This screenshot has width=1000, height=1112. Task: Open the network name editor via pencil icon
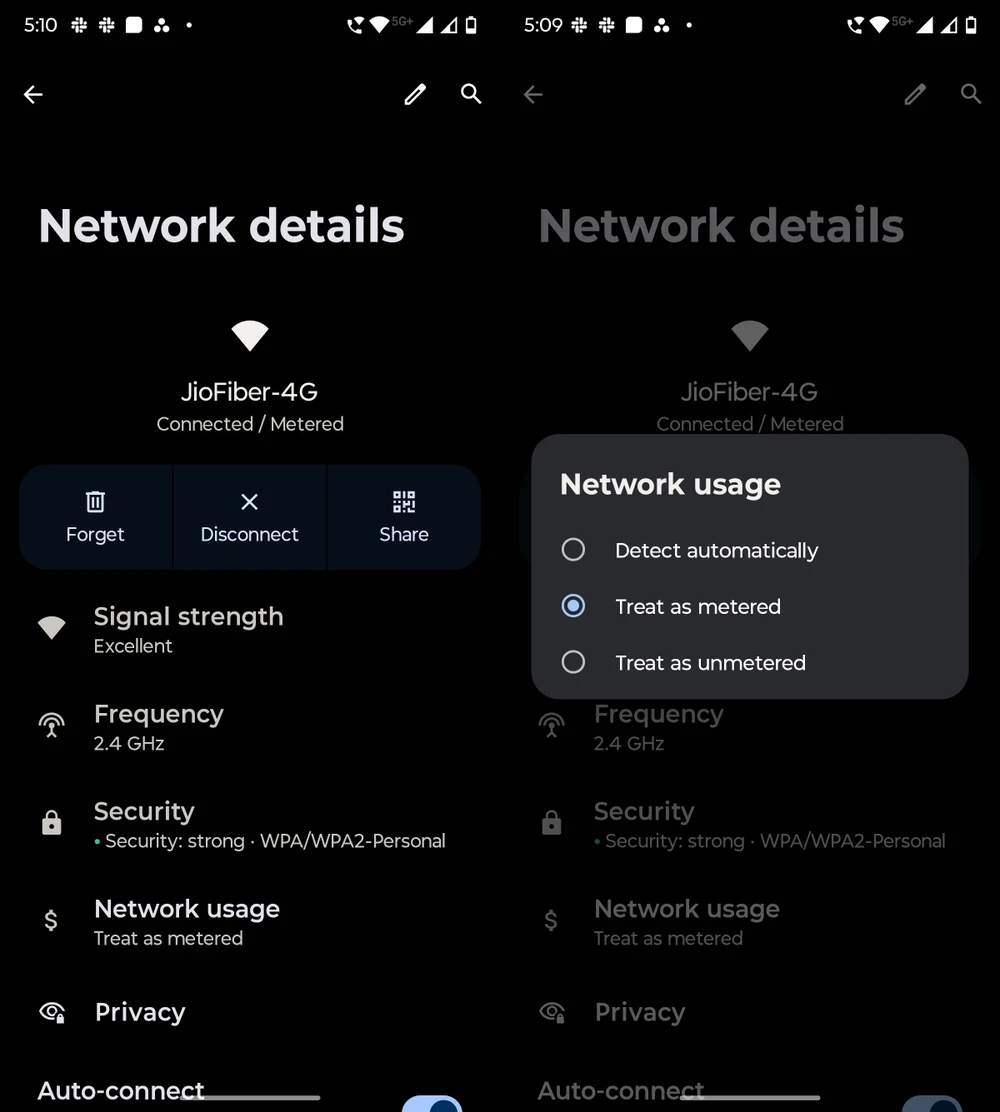point(415,94)
